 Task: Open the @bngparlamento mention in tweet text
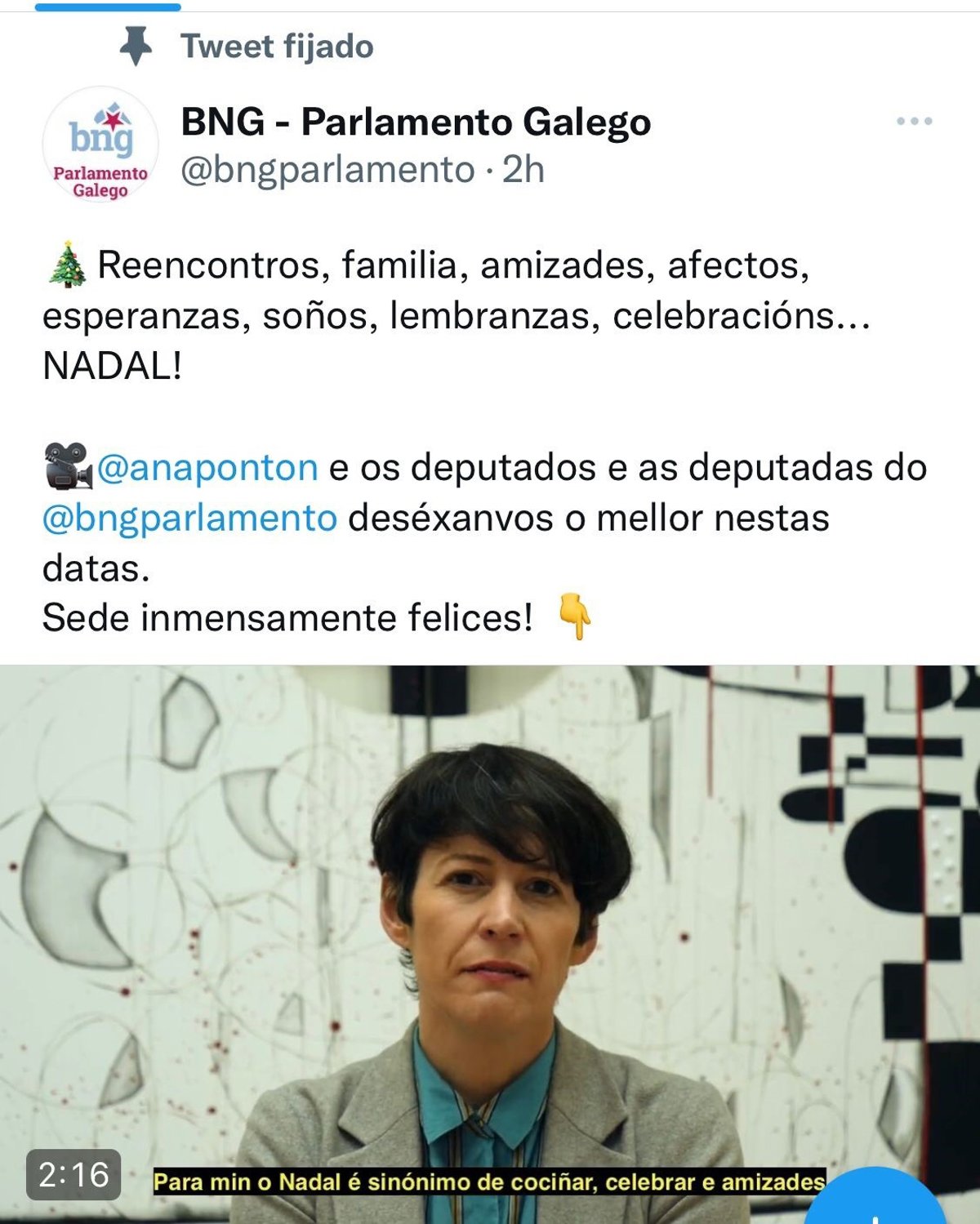189,519
